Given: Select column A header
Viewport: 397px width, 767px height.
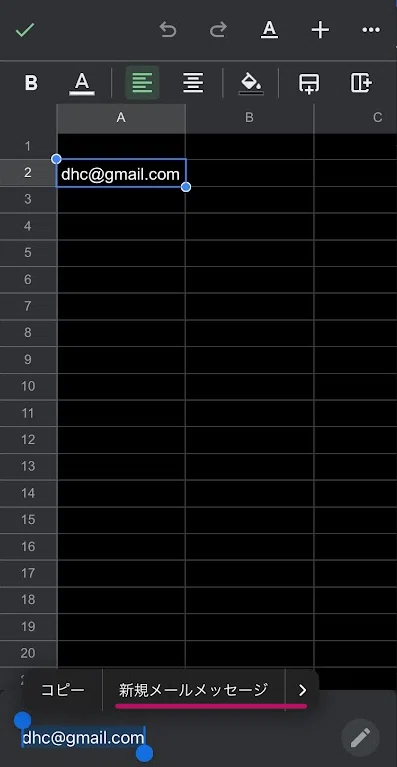Looking at the screenshot, I should [x=121, y=118].
